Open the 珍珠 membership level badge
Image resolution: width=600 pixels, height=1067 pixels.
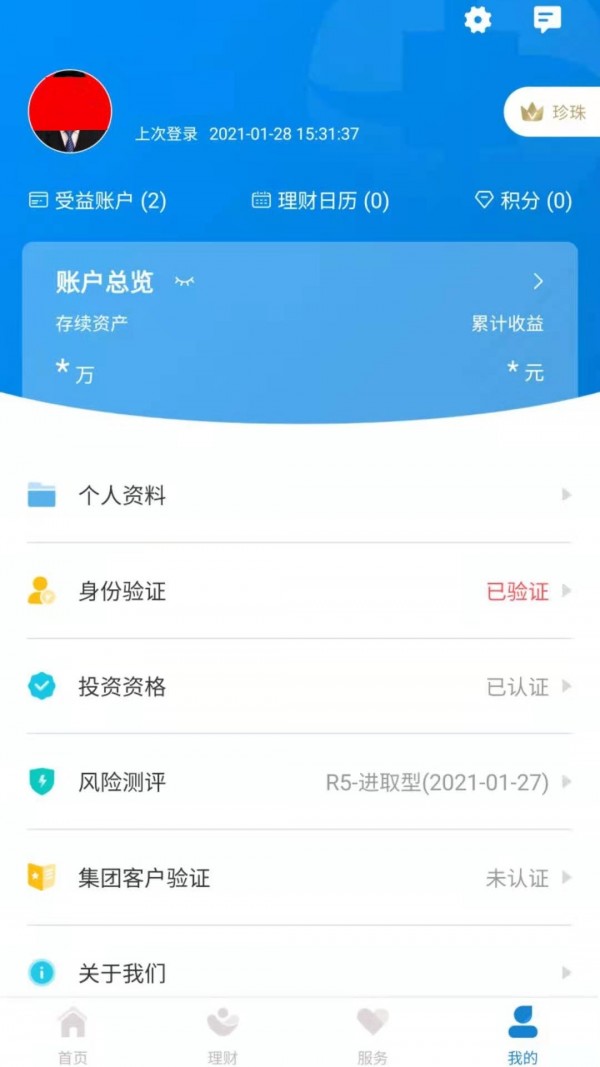[553, 112]
